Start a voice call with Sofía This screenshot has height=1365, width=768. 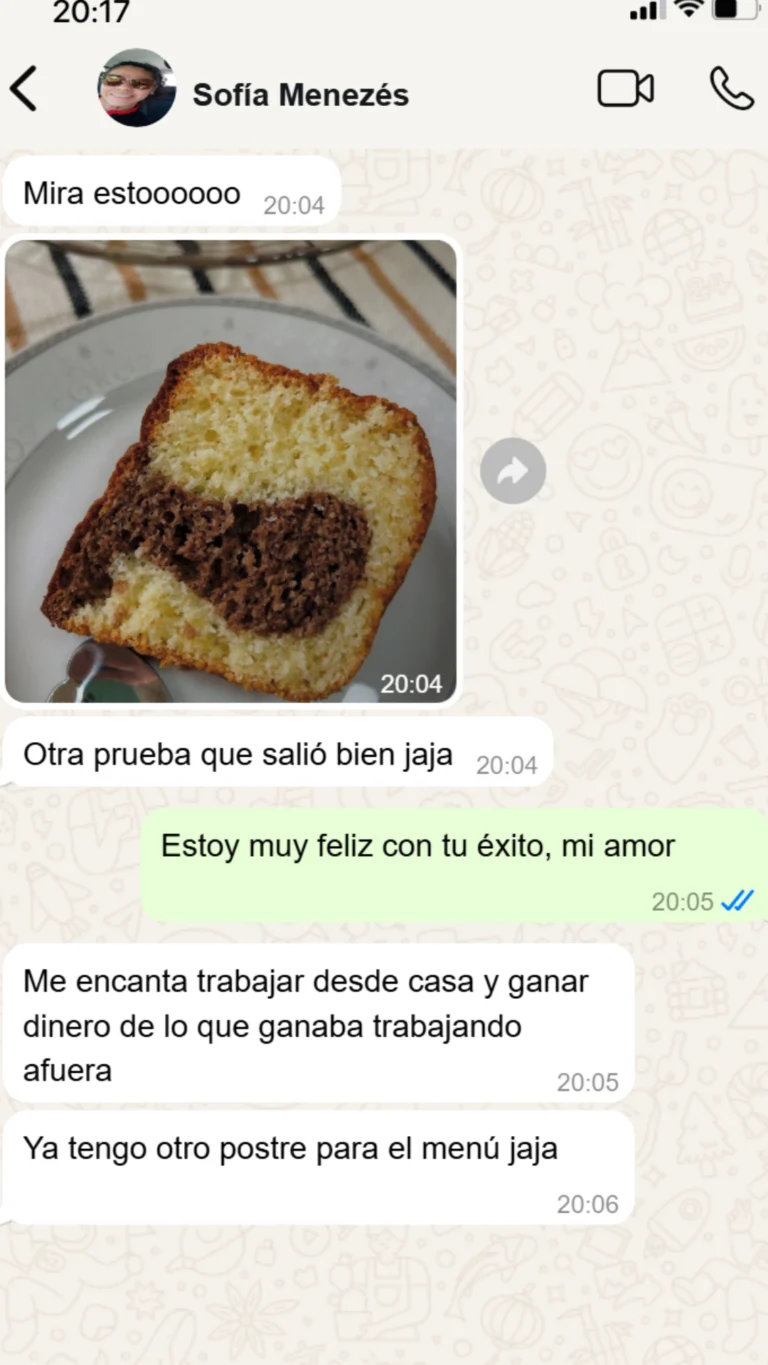[x=731, y=89]
